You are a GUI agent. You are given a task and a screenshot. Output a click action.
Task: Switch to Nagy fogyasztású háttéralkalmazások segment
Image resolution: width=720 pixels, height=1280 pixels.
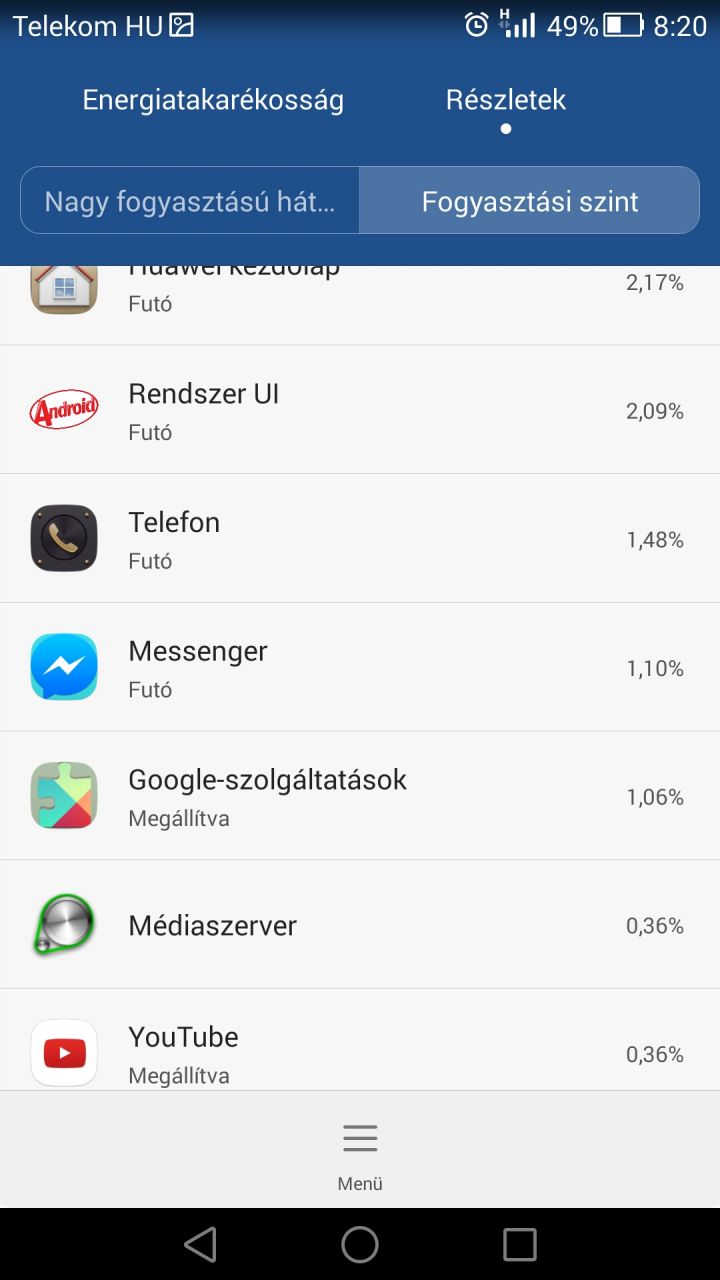190,201
